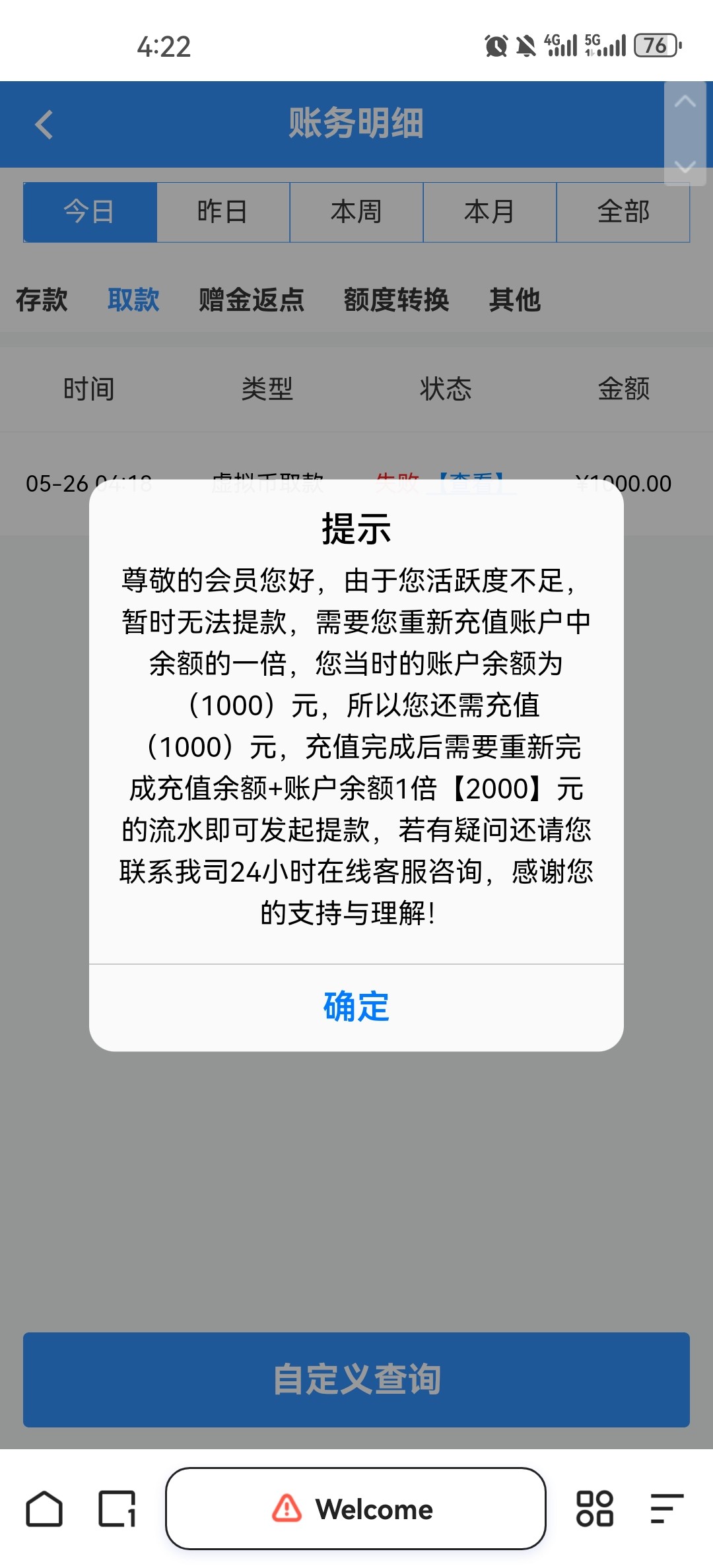Show 本周 transactions
713x1568 pixels.
(x=356, y=212)
